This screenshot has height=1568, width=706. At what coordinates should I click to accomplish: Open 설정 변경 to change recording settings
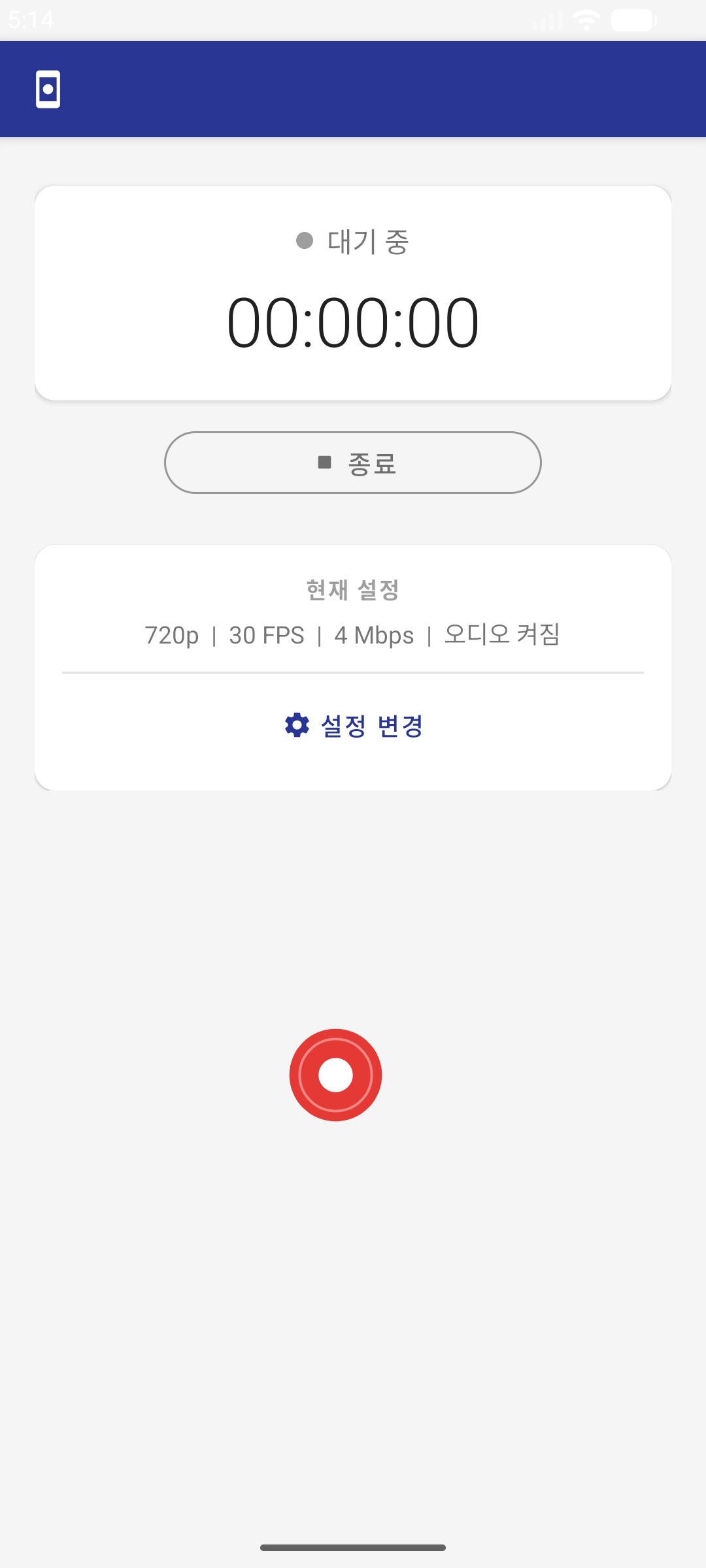click(371, 725)
